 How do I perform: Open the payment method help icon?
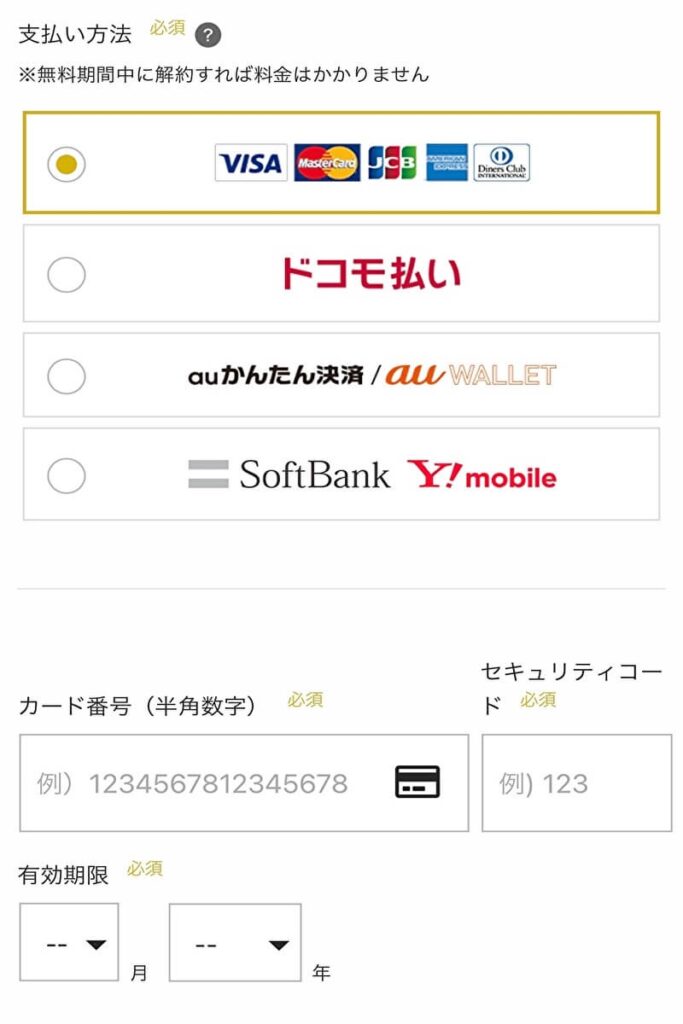tap(208, 35)
